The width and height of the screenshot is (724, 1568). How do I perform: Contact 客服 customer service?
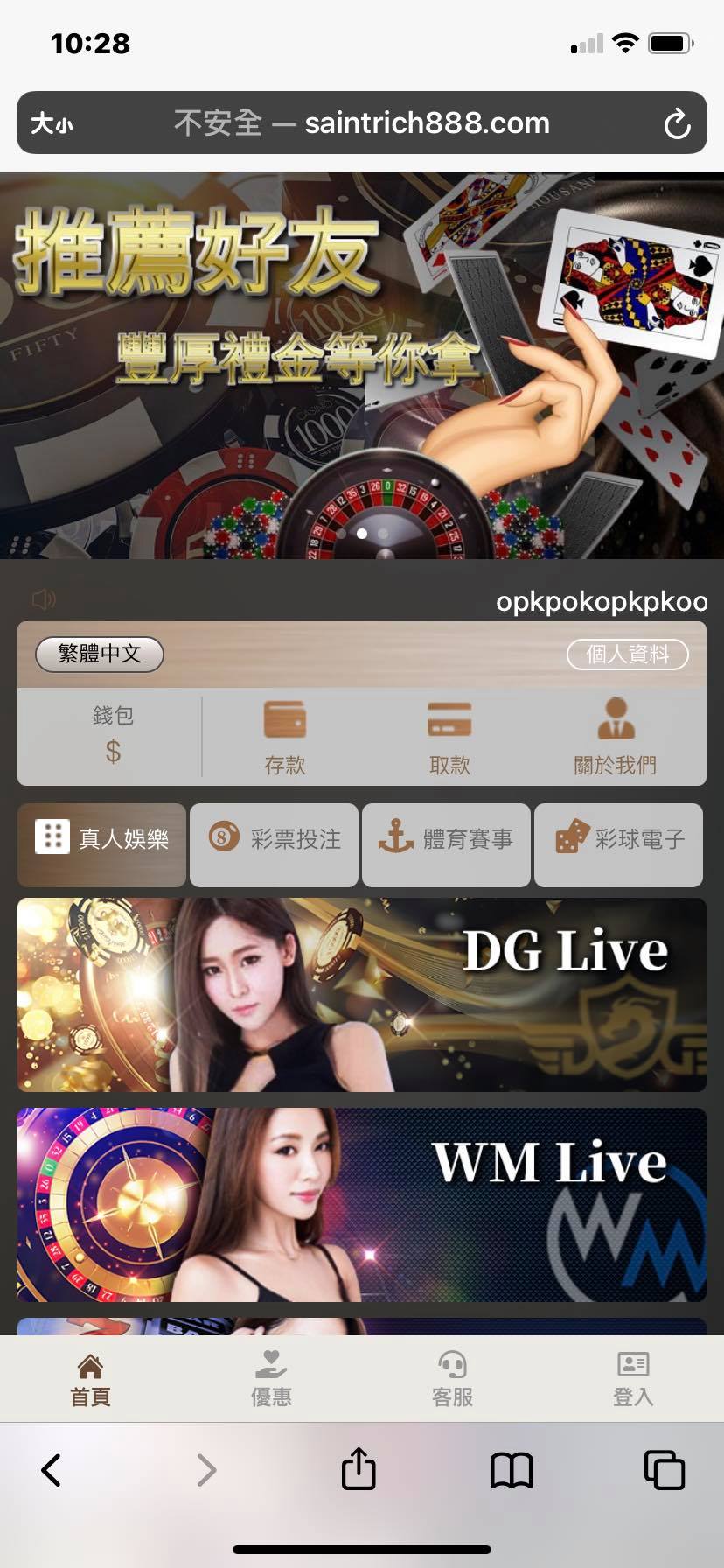[x=452, y=1378]
